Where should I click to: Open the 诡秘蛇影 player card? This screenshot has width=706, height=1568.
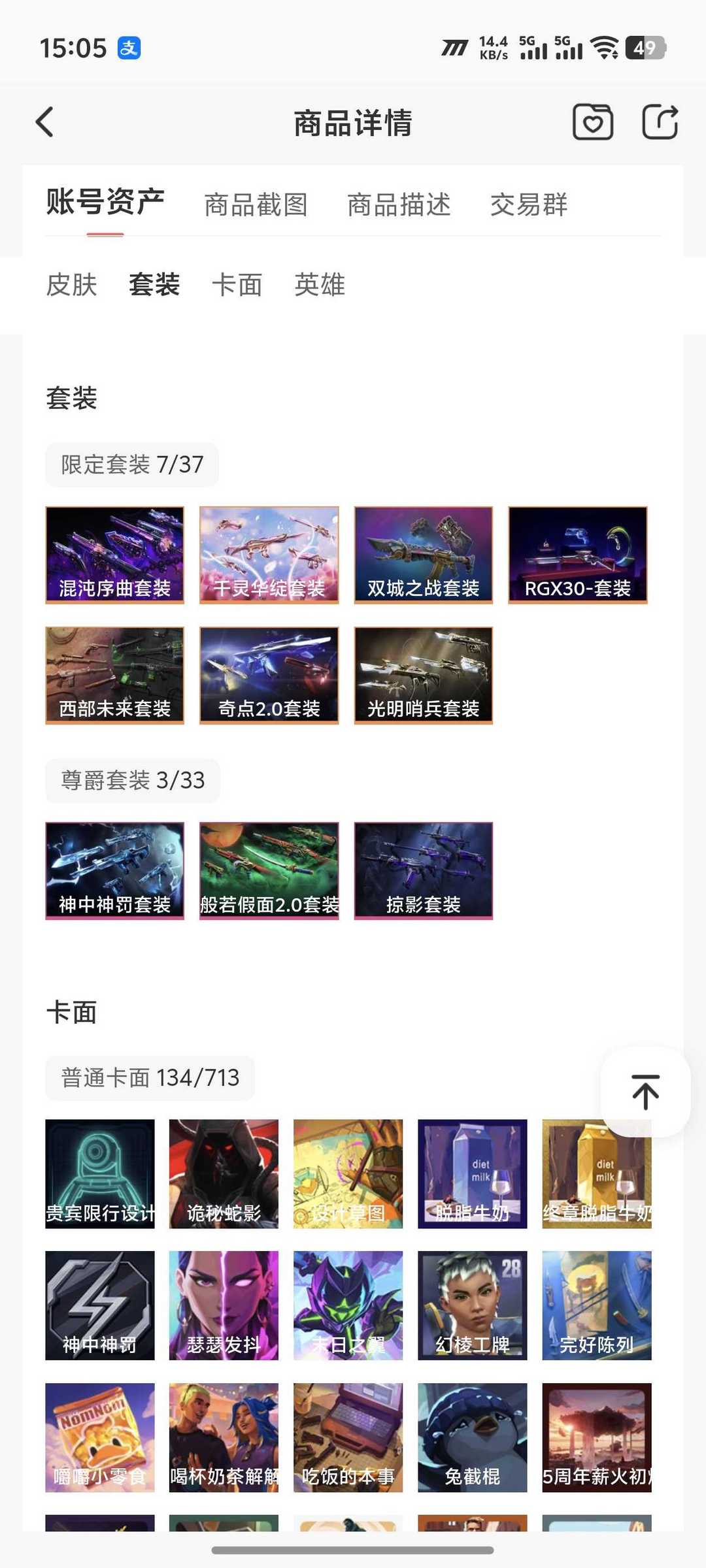[x=224, y=1173]
